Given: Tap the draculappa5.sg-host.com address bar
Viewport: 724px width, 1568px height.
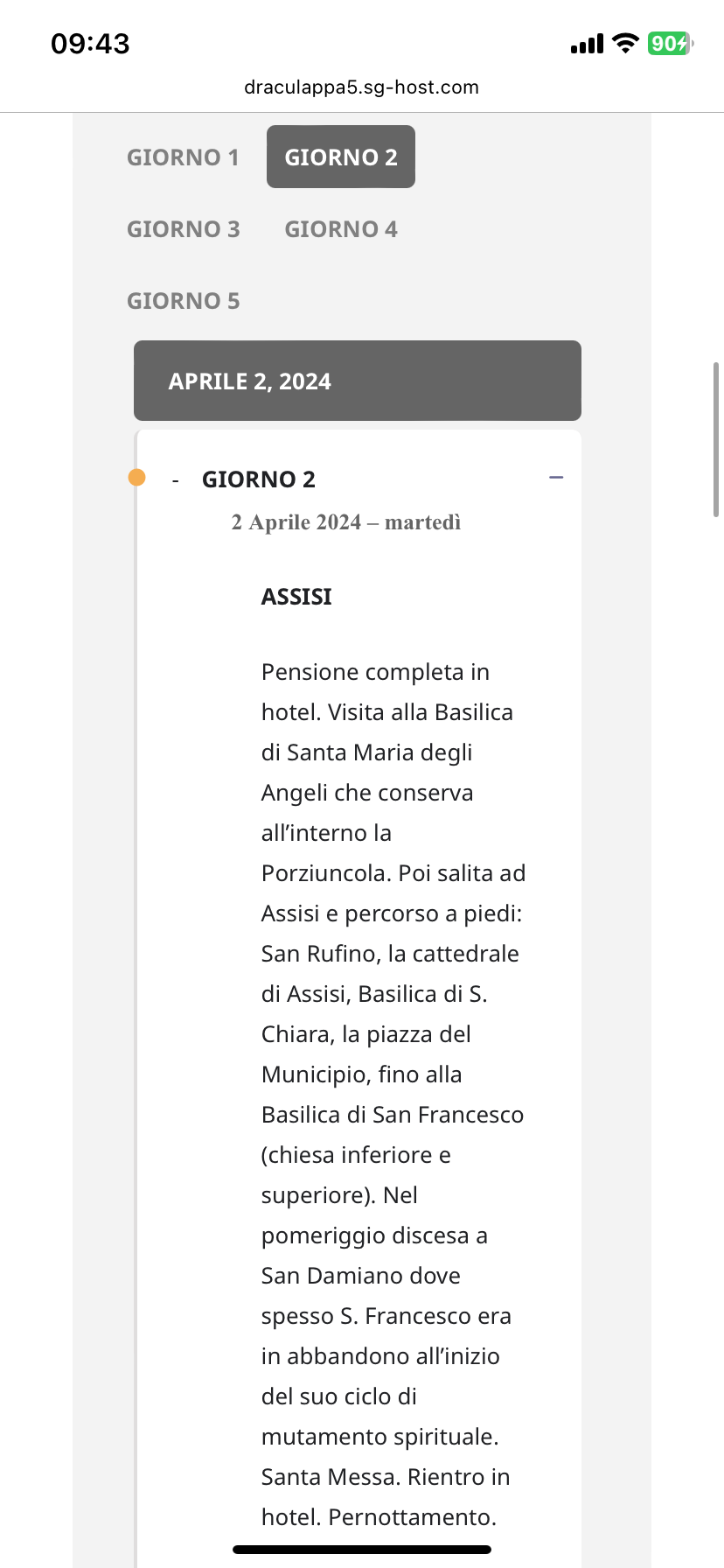Looking at the screenshot, I should tap(362, 87).
